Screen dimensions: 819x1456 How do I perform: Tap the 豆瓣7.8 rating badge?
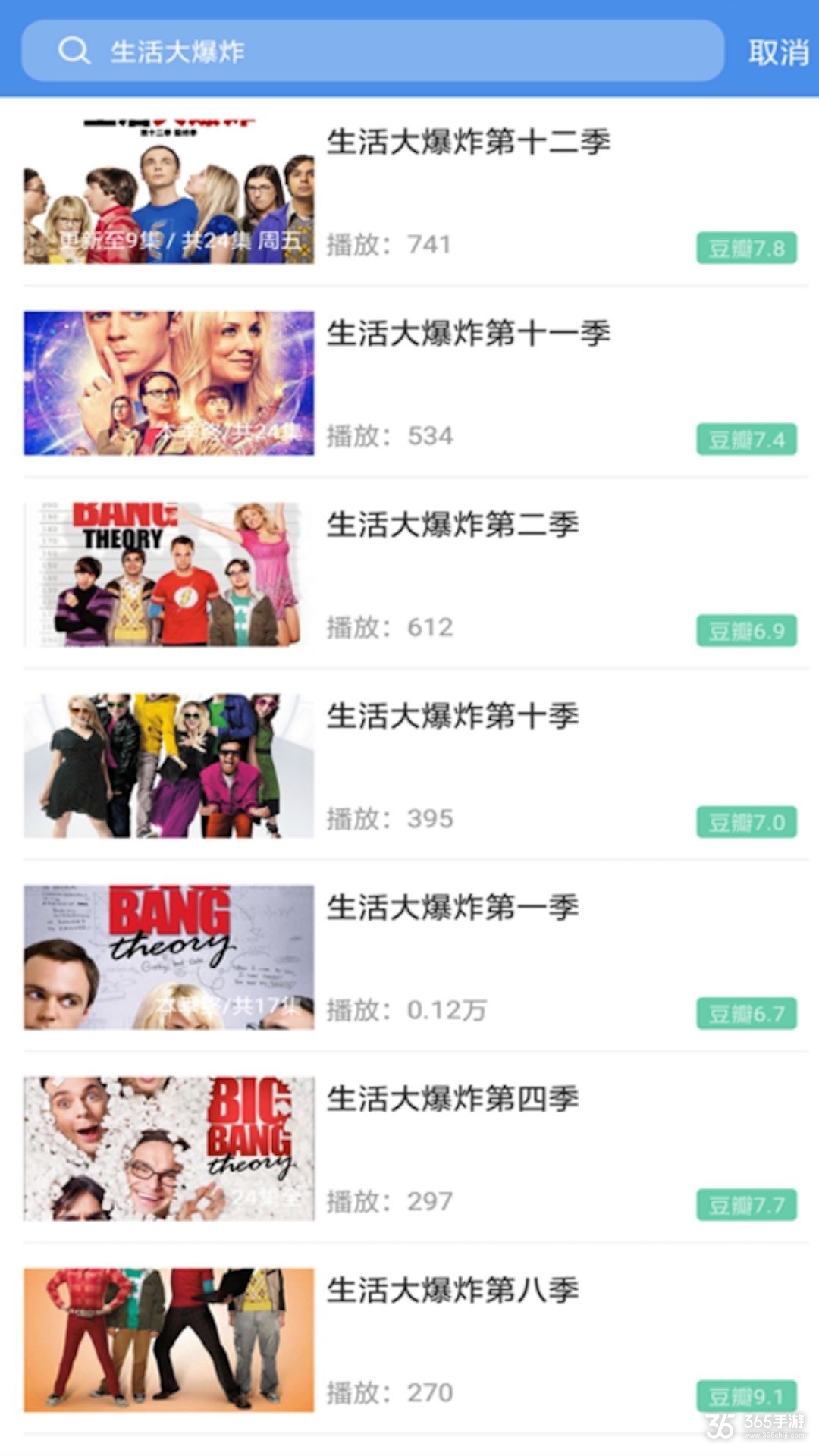(x=747, y=246)
